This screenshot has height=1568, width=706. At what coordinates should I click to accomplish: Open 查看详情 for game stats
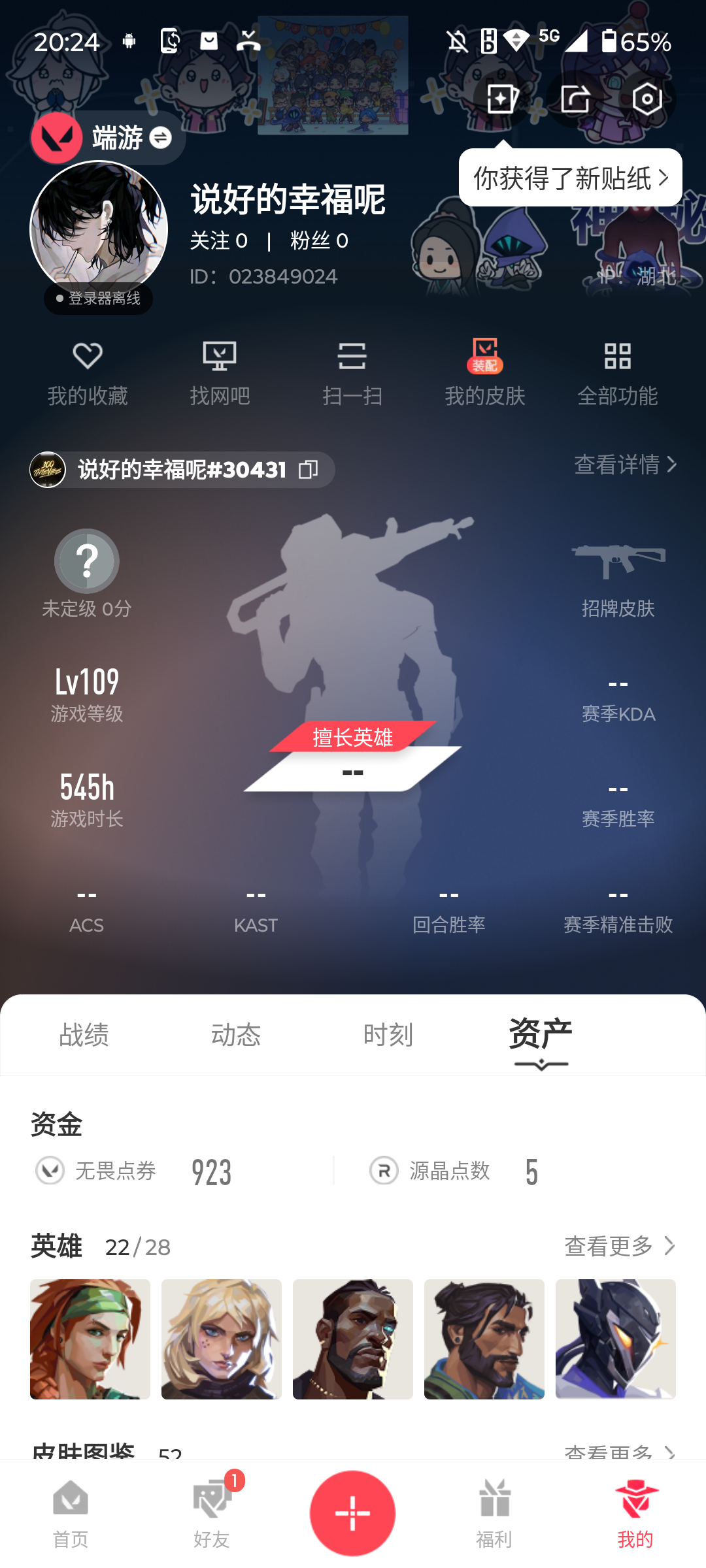click(x=624, y=465)
